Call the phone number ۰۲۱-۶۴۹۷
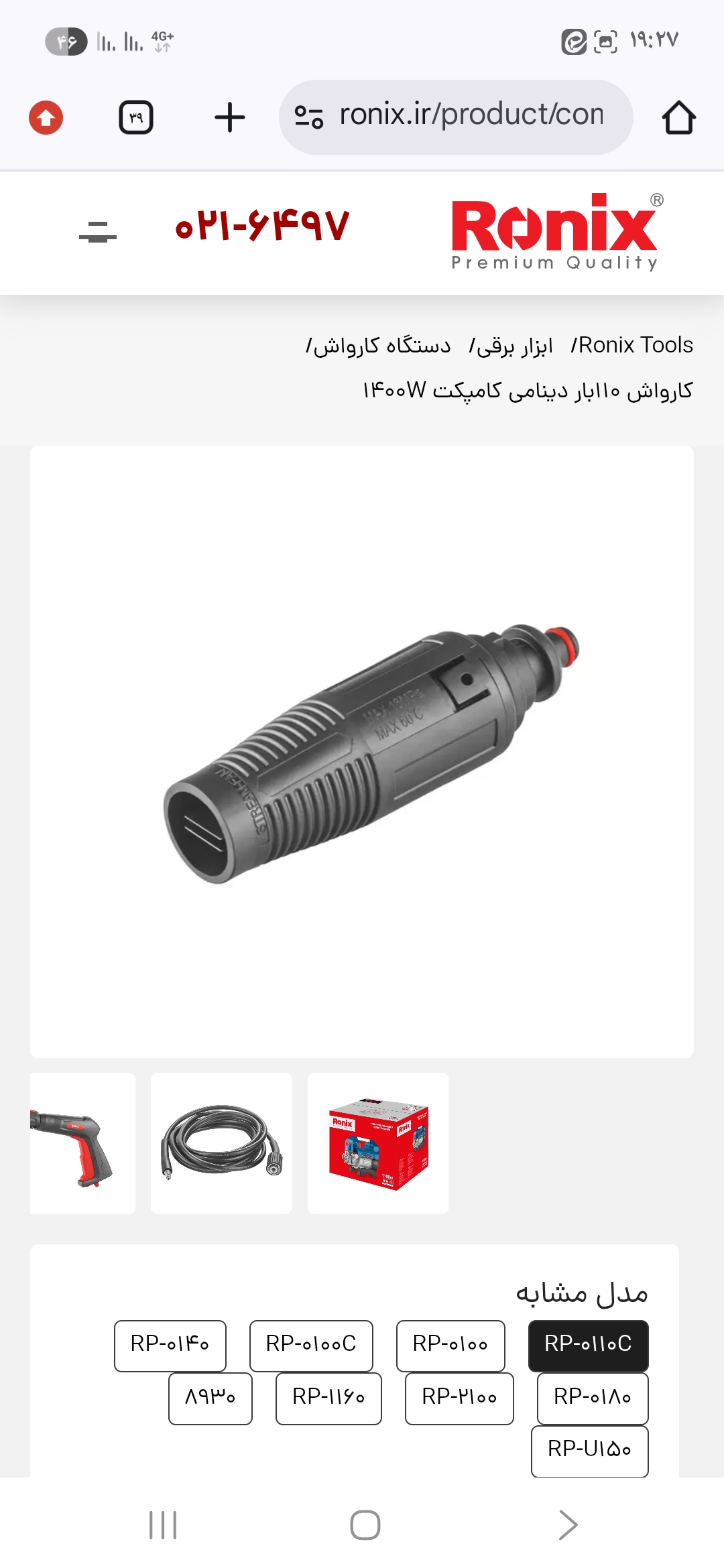The width and height of the screenshot is (724, 1568). click(x=262, y=226)
